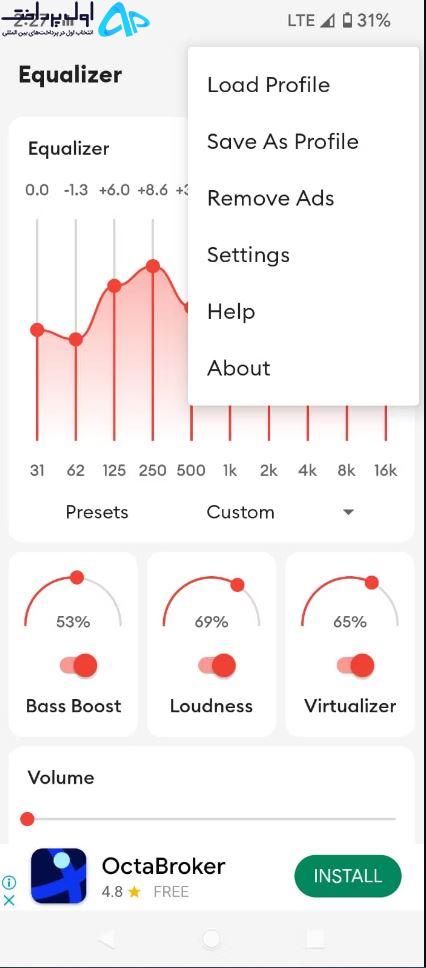Open the ad info icon
Image resolution: width=426 pixels, height=968 pixels.
pos(9,882)
